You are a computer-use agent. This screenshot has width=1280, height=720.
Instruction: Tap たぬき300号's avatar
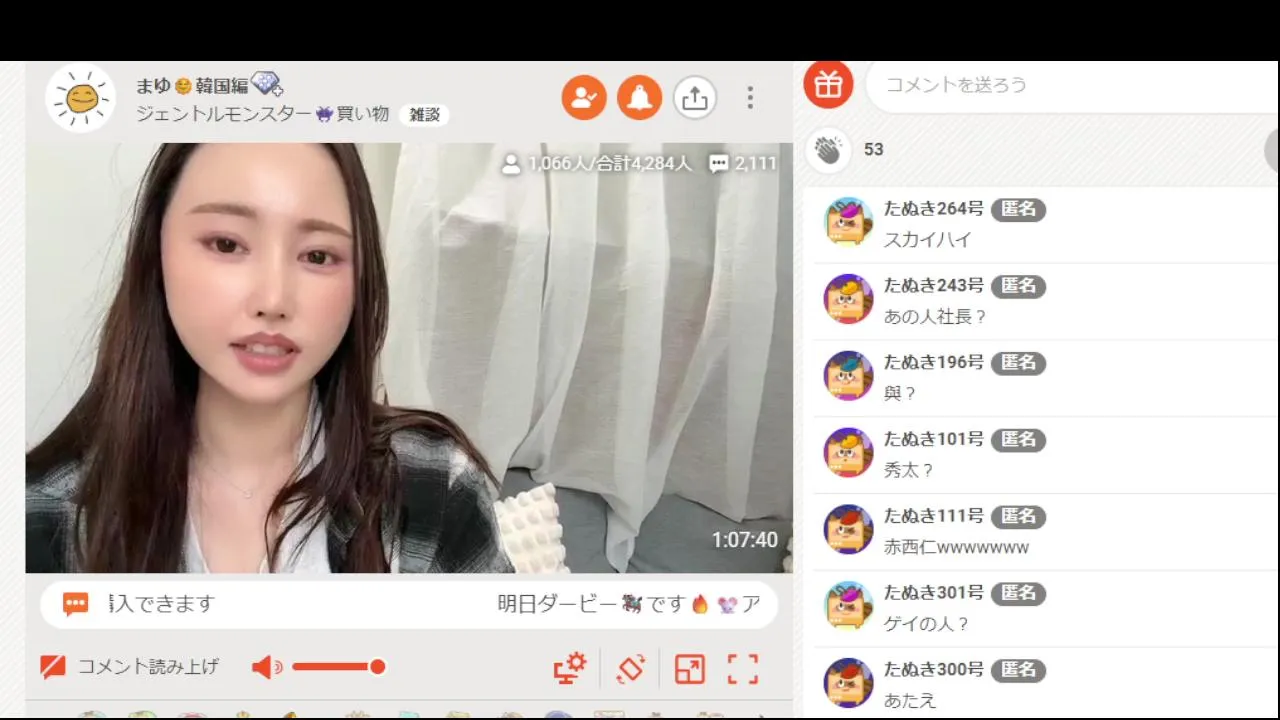coord(848,683)
